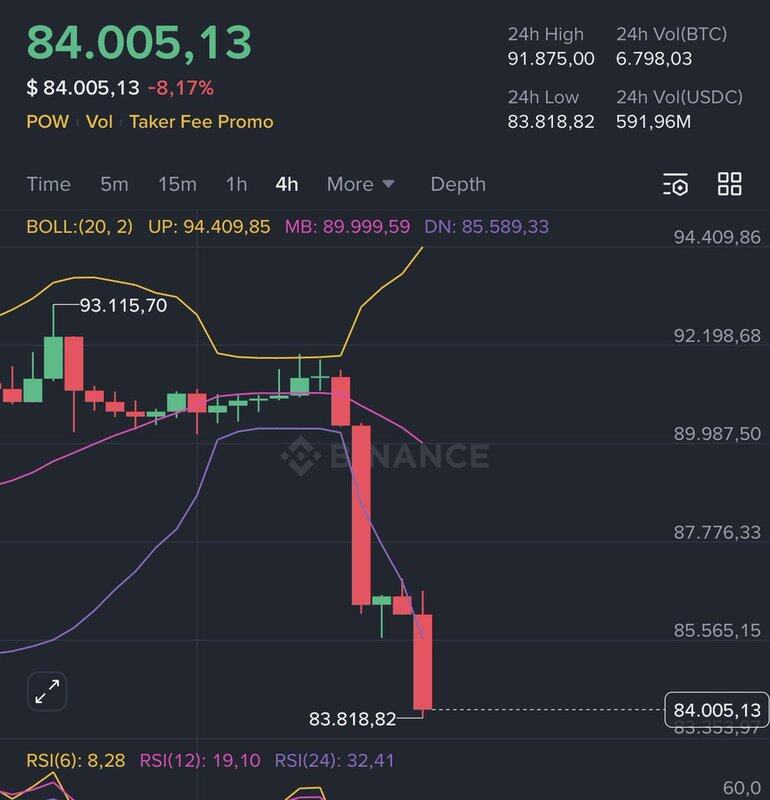Tap the POW tag
Screen dimensions: 770x800
click(x=47, y=122)
